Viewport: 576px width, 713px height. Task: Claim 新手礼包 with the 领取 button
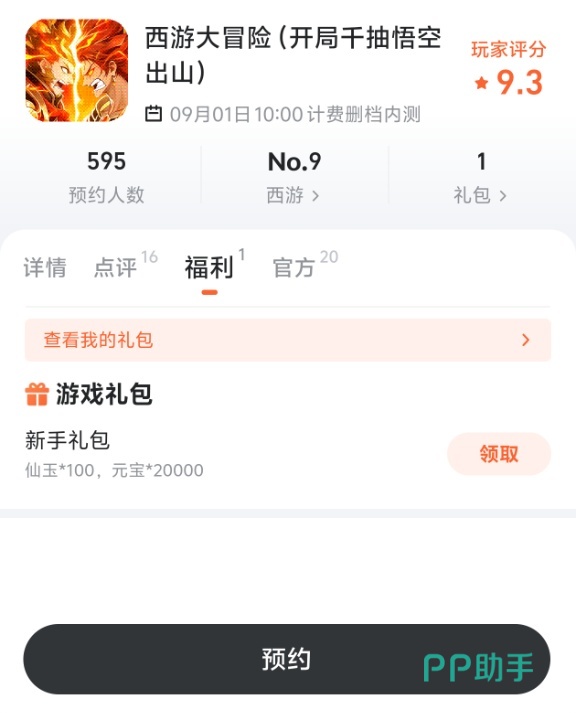pyautogui.click(x=499, y=454)
